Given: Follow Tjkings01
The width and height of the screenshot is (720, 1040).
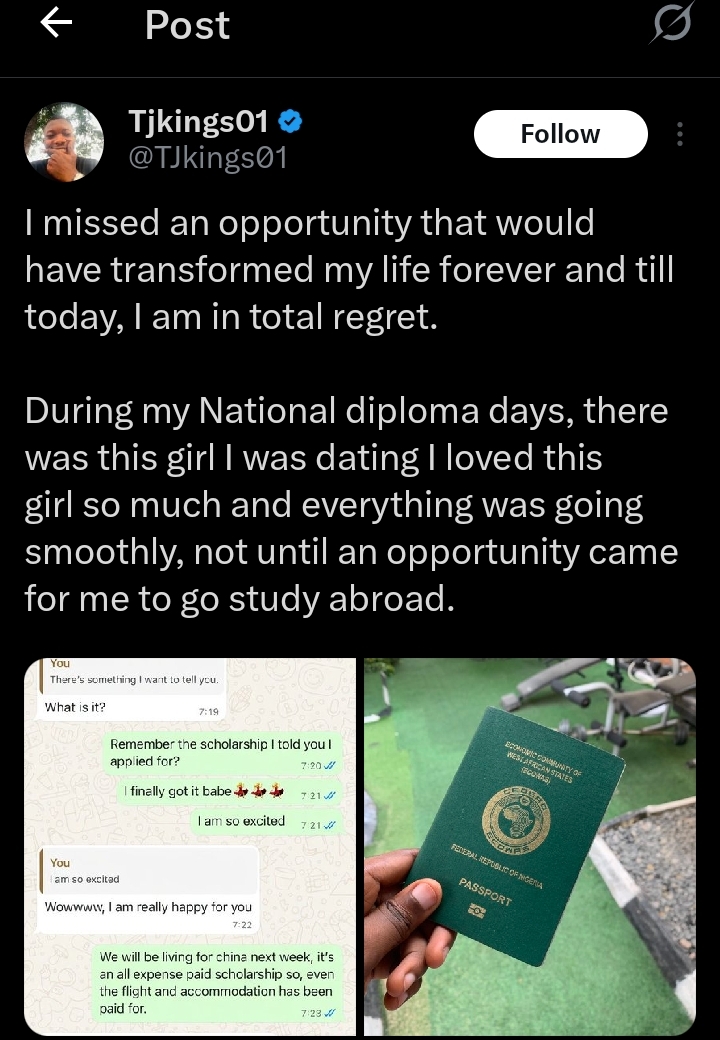Looking at the screenshot, I should (x=560, y=134).
